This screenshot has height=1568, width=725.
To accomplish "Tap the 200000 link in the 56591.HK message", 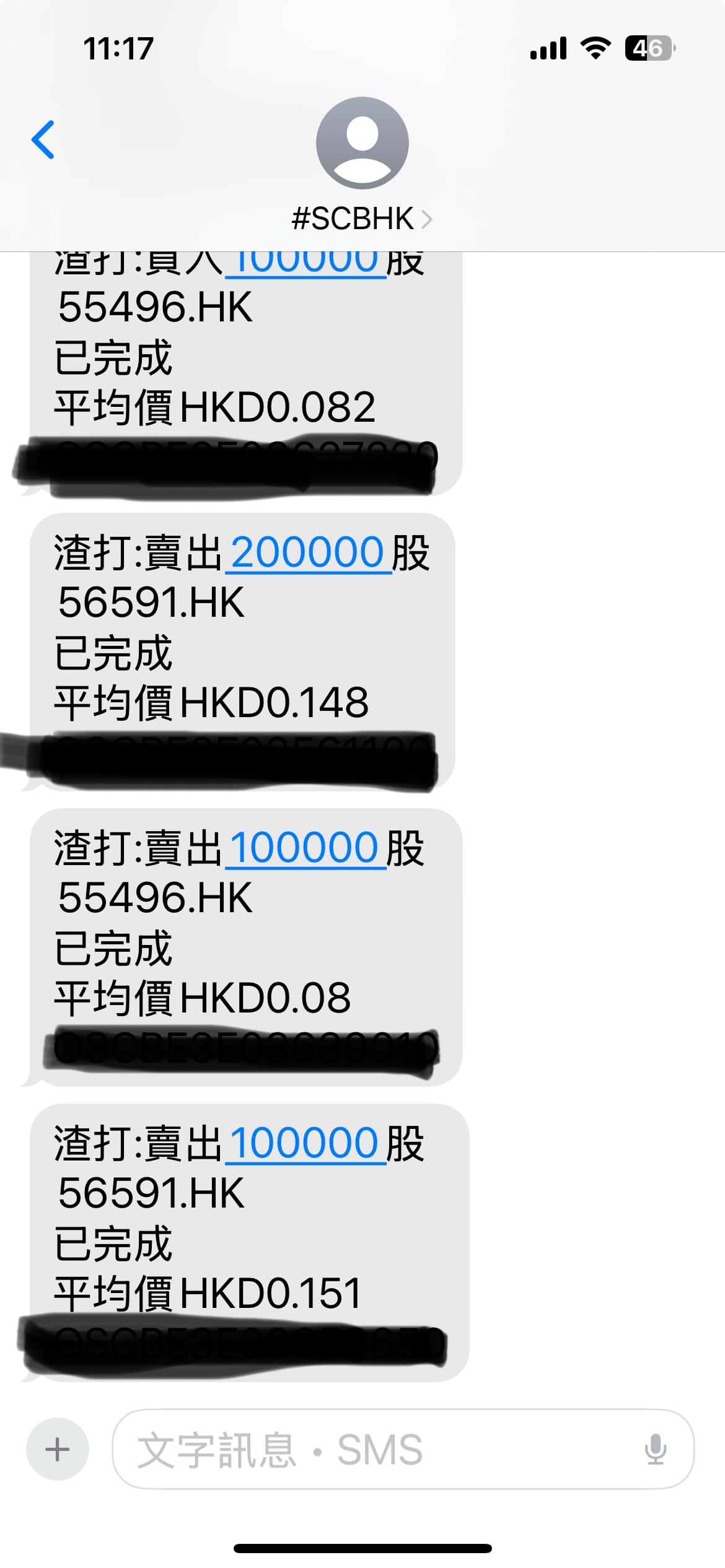I will coord(308,552).
